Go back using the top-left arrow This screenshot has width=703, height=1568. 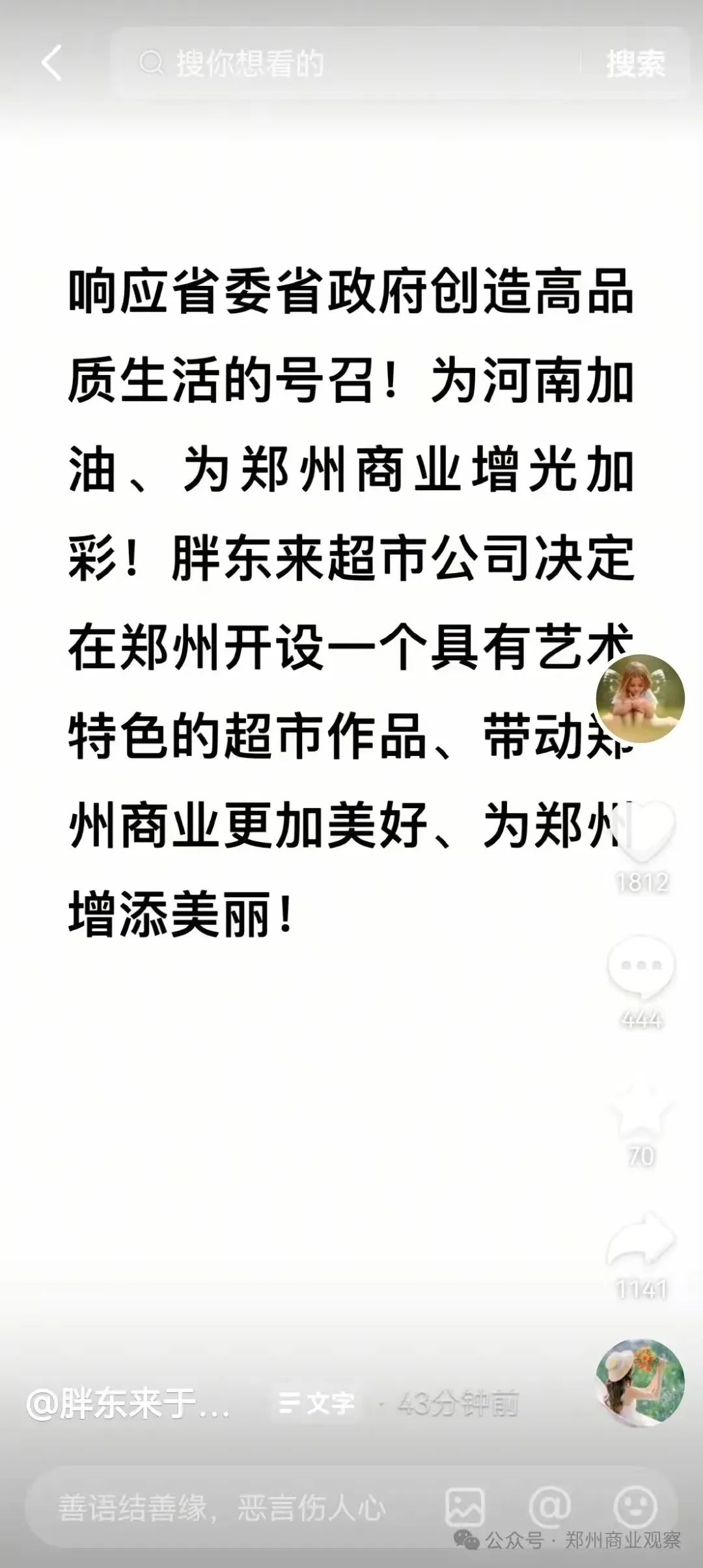(51, 63)
